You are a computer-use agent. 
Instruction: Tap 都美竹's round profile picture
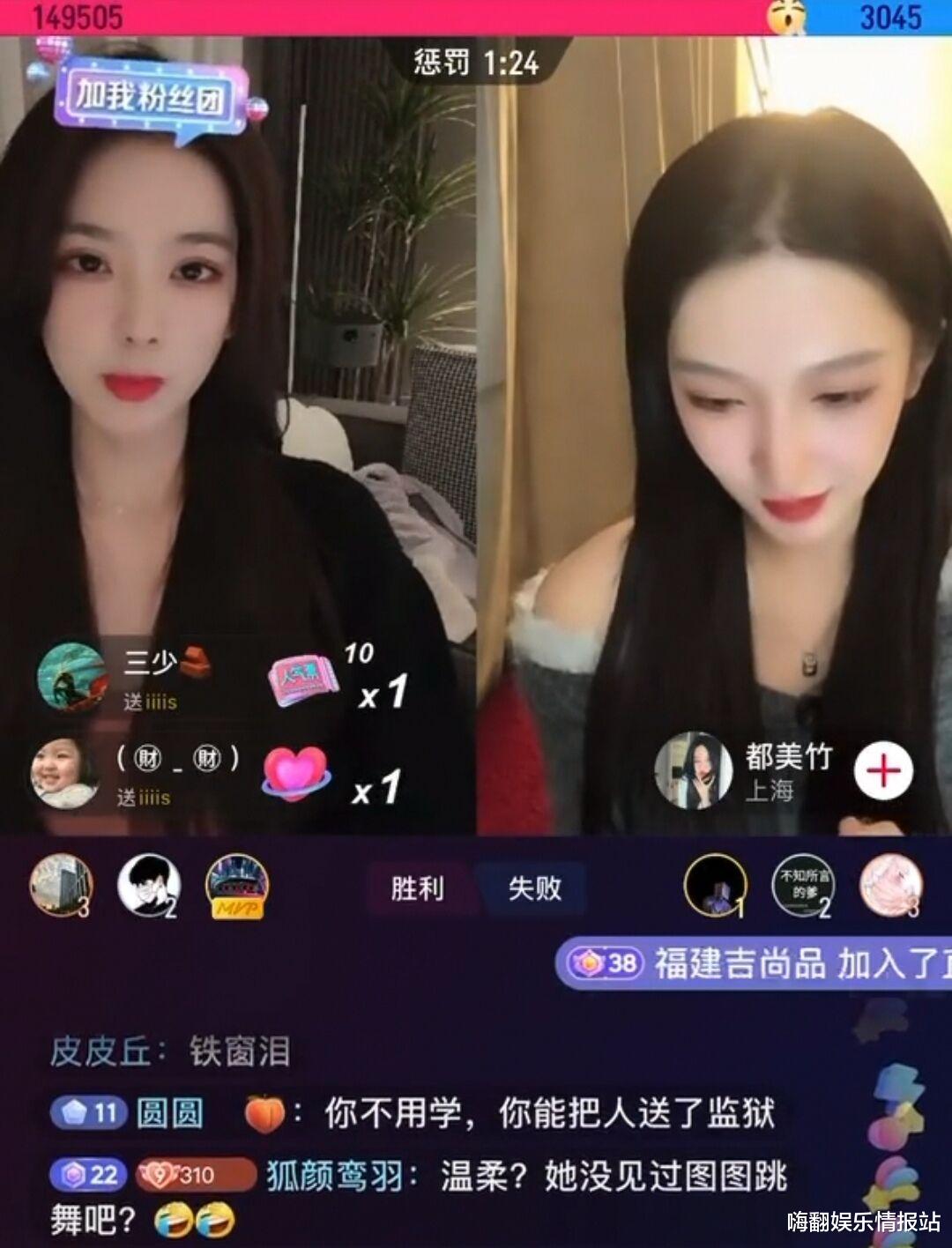[x=695, y=769]
